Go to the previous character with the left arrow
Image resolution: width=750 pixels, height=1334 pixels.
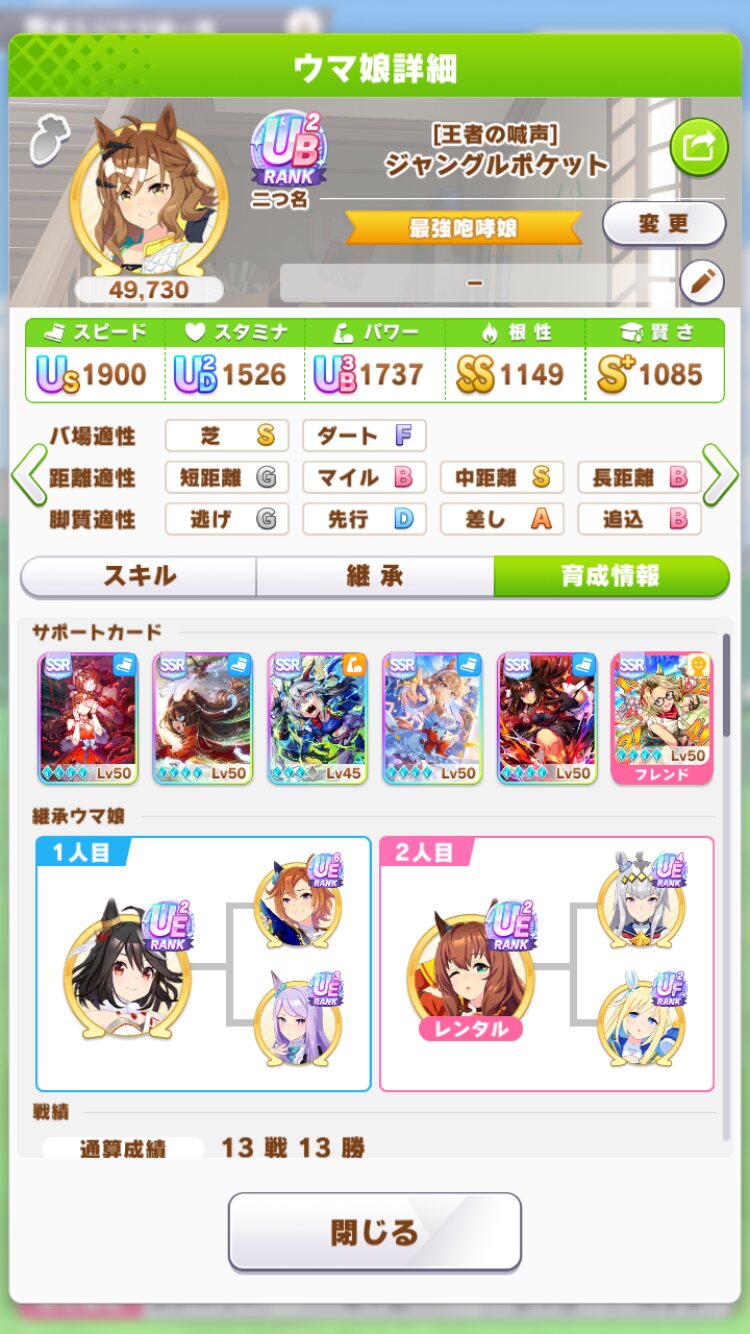(x=29, y=476)
